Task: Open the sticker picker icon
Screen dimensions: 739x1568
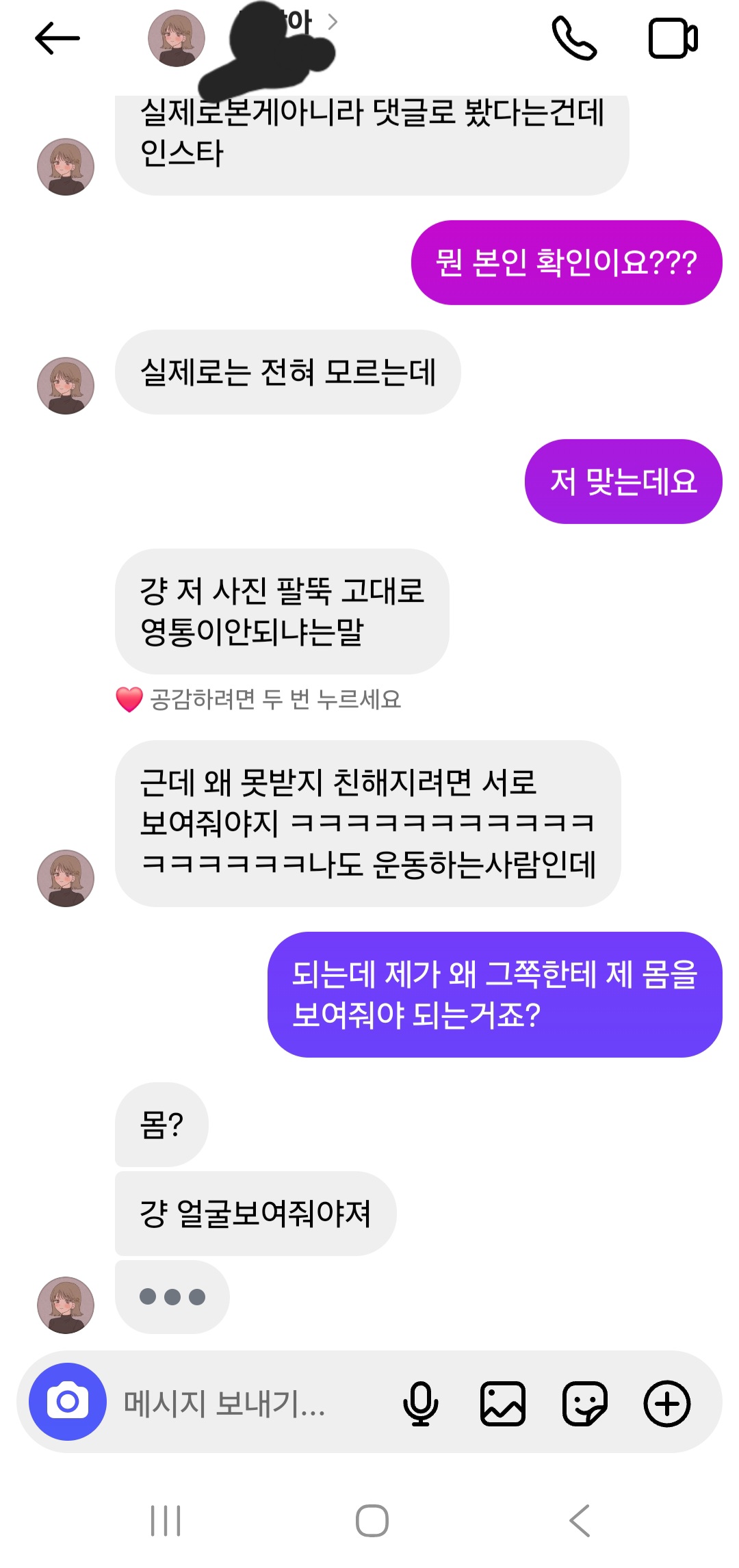Action: 585,1403
